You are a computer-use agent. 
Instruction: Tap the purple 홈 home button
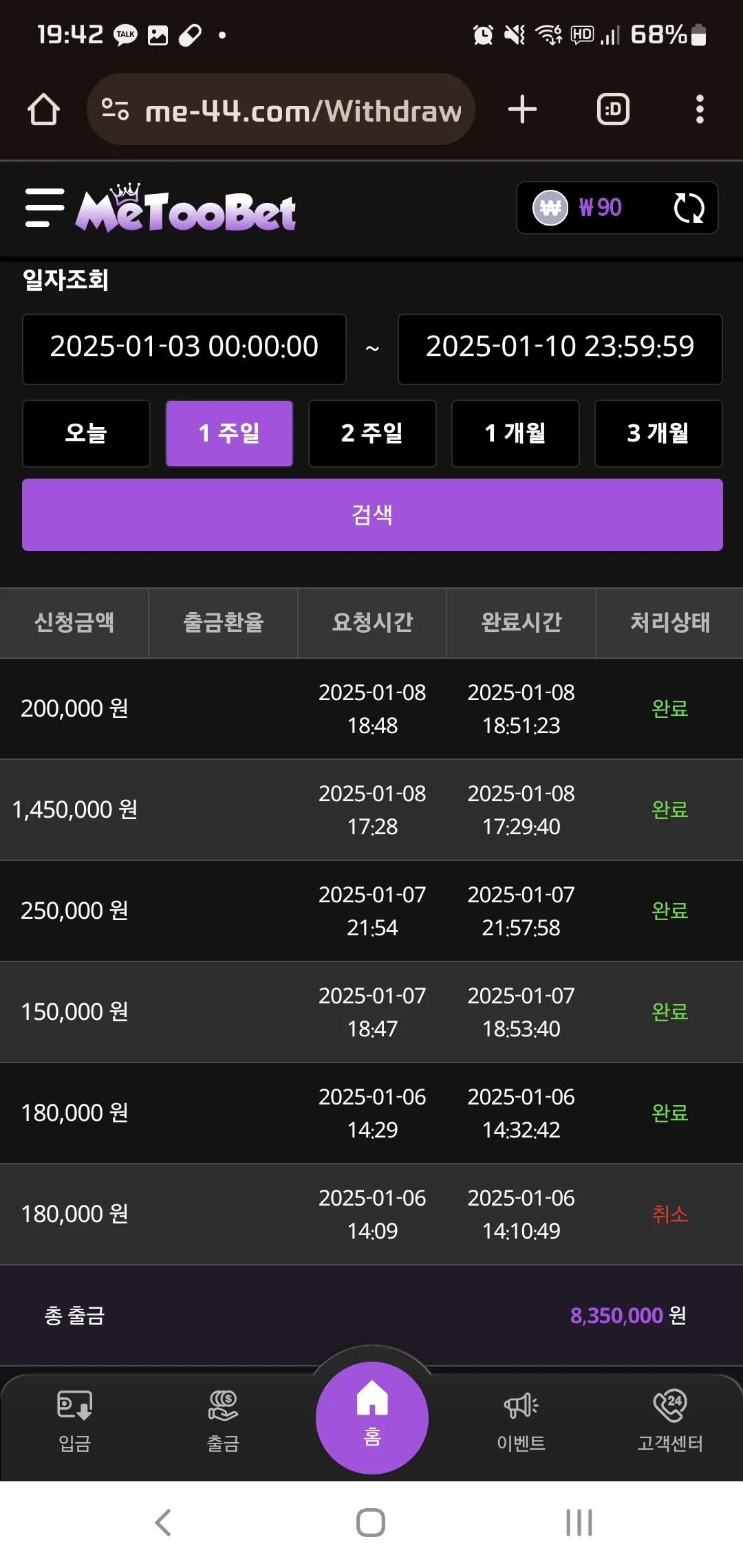click(372, 1417)
